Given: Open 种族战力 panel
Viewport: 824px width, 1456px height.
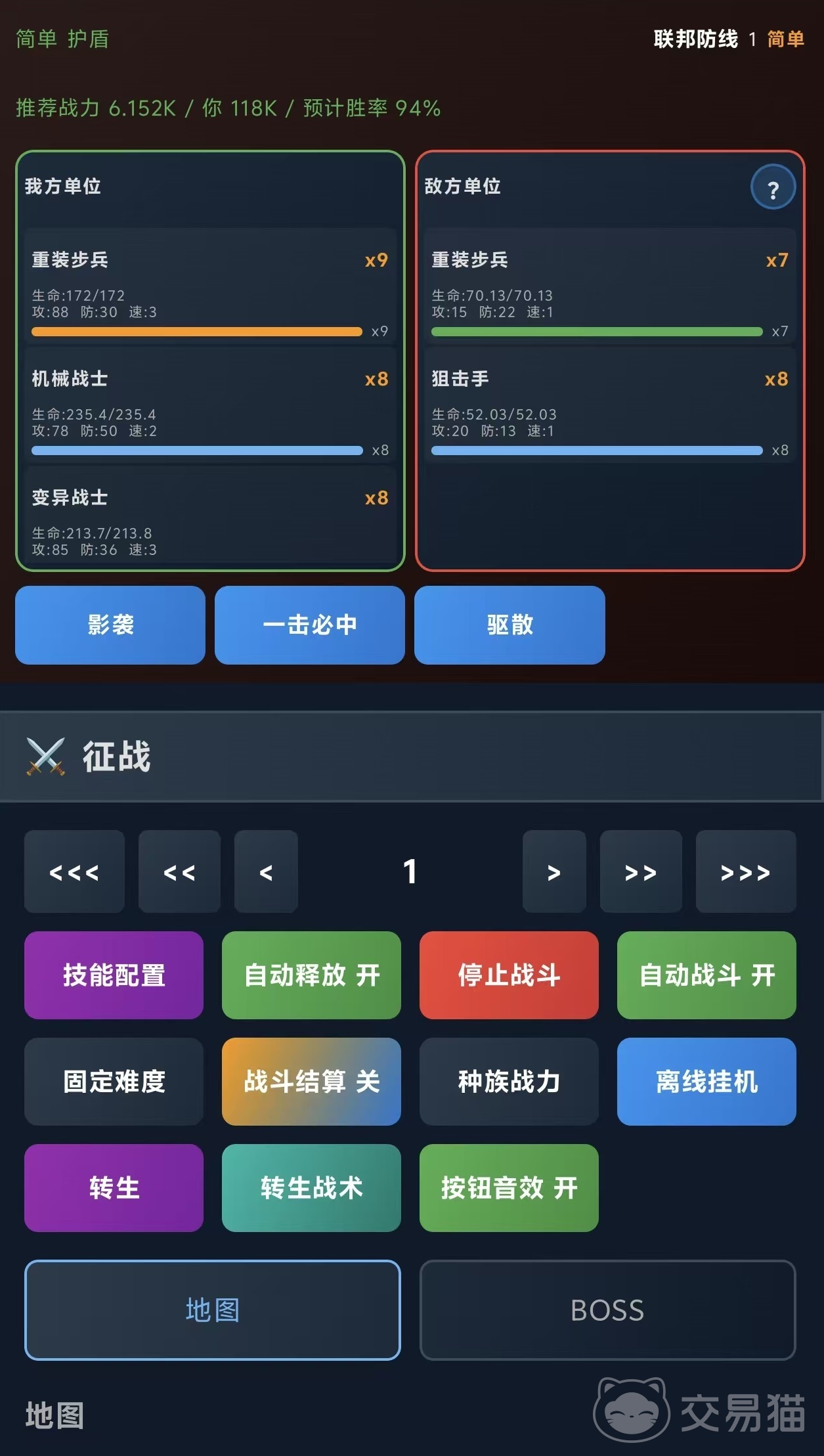Looking at the screenshot, I should point(509,1082).
